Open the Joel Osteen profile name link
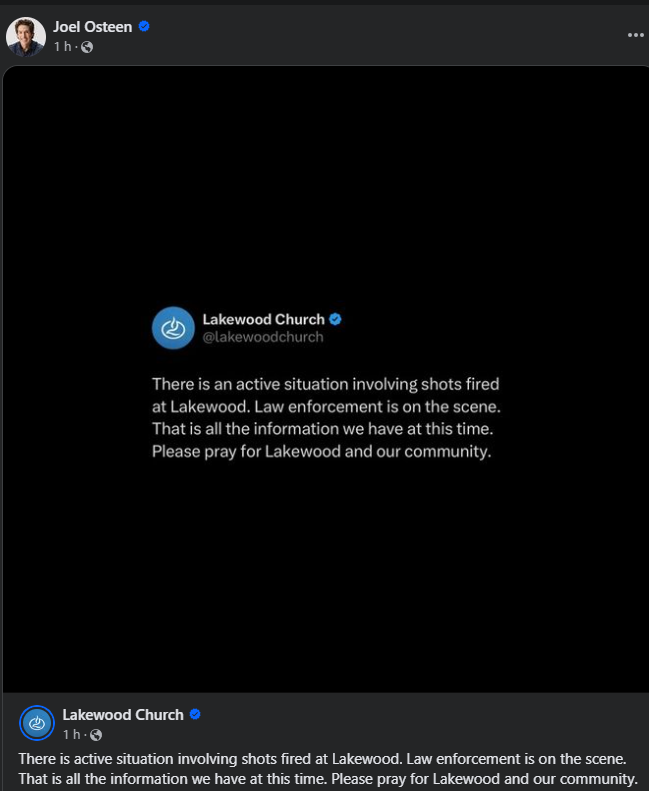Screen dimensions: 649x791 [x=93, y=27]
